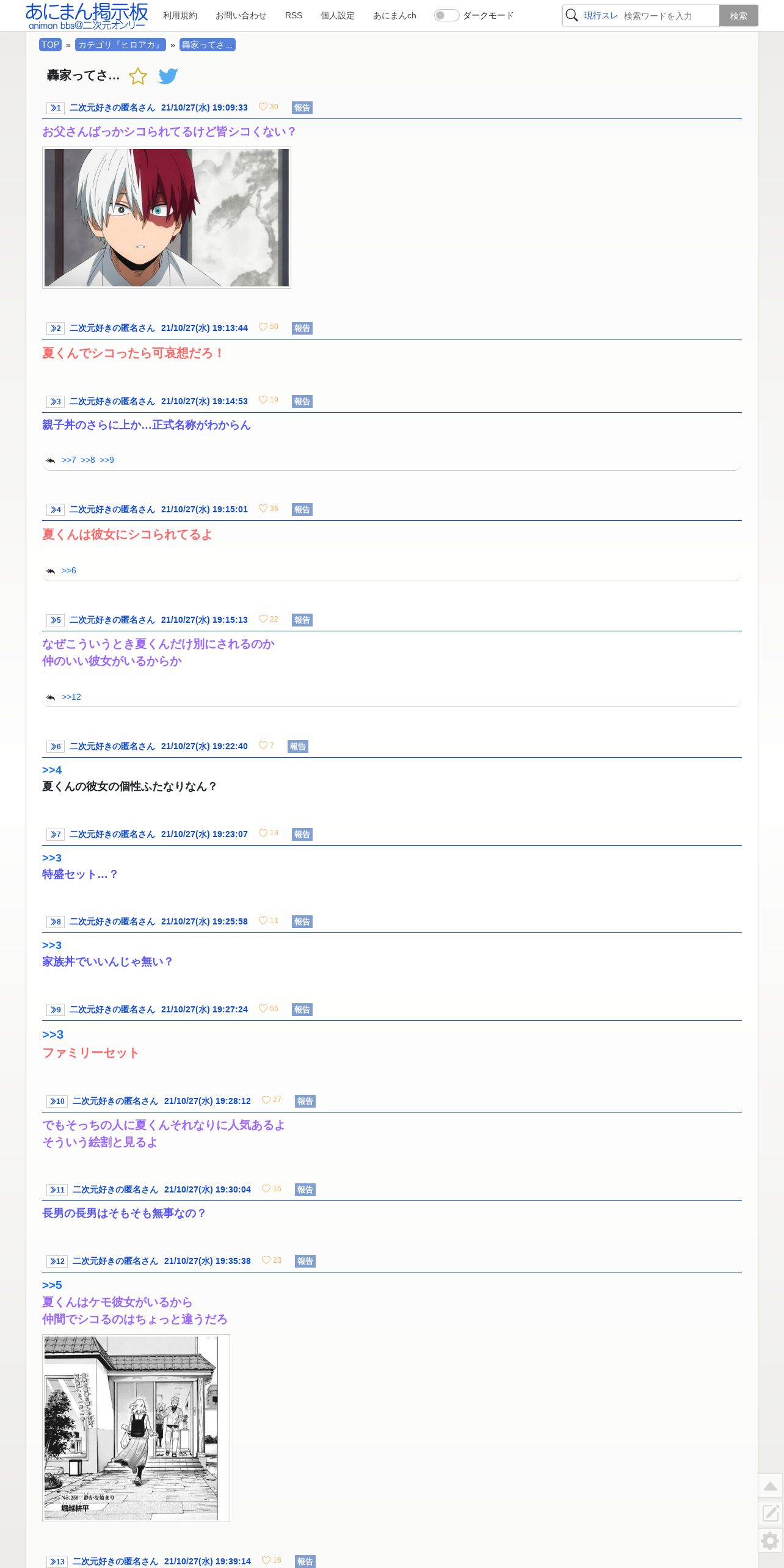Open the anime image in post 1
Viewport: 784px width, 1568px height.
167,217
